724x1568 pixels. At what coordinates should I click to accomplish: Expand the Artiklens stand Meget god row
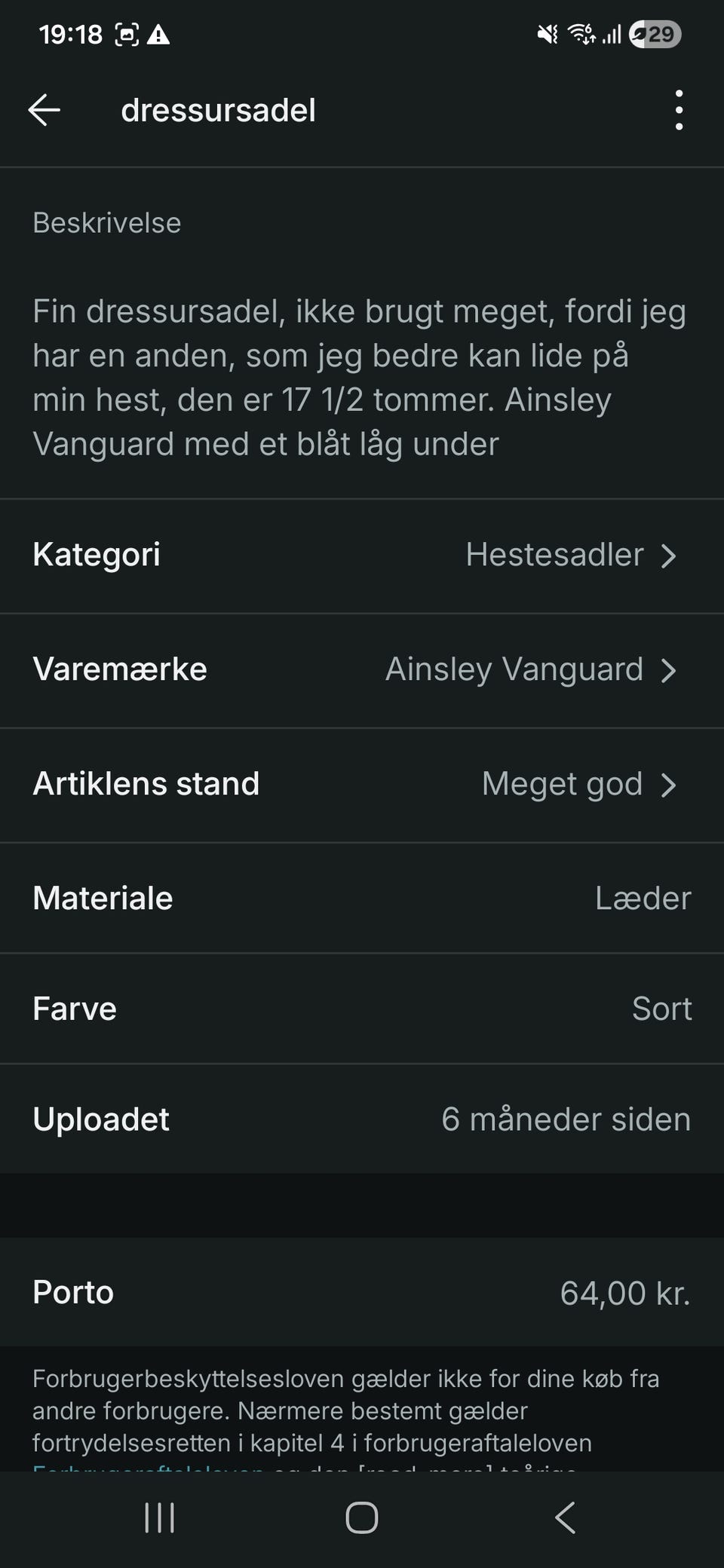point(362,784)
